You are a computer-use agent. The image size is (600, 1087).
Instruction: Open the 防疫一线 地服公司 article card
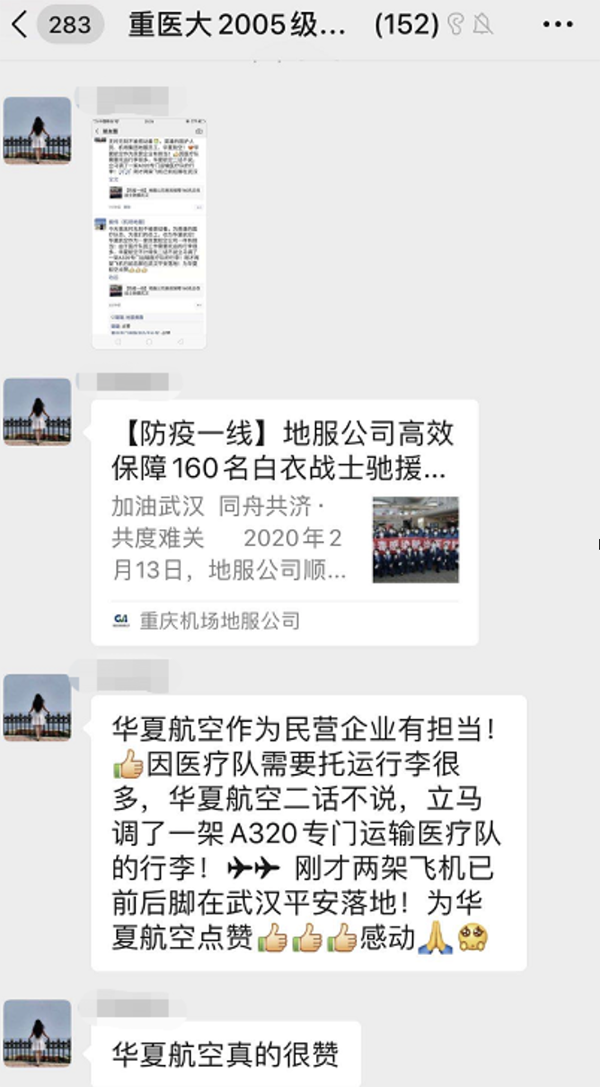click(x=284, y=520)
